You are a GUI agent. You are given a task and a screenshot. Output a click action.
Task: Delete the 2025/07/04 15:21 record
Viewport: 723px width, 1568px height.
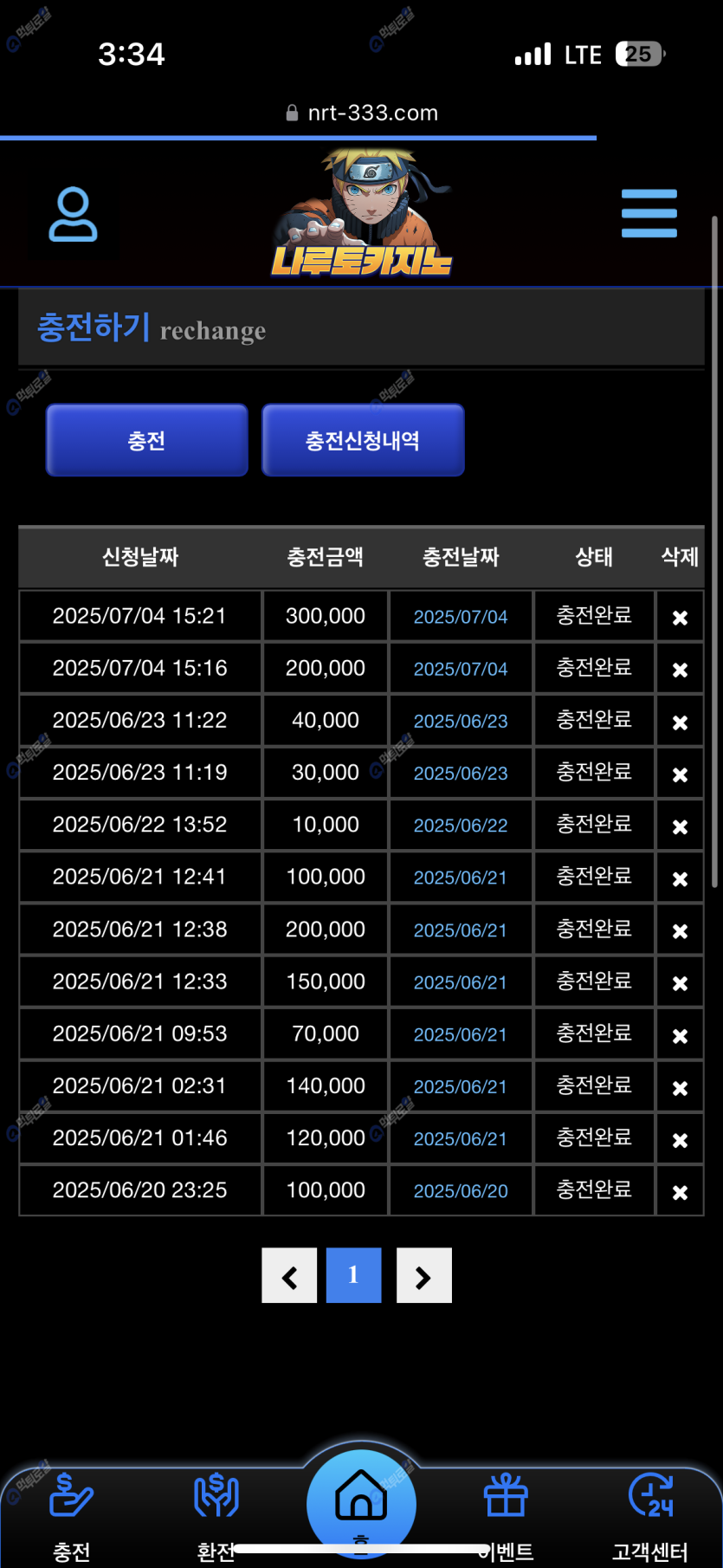tap(680, 618)
